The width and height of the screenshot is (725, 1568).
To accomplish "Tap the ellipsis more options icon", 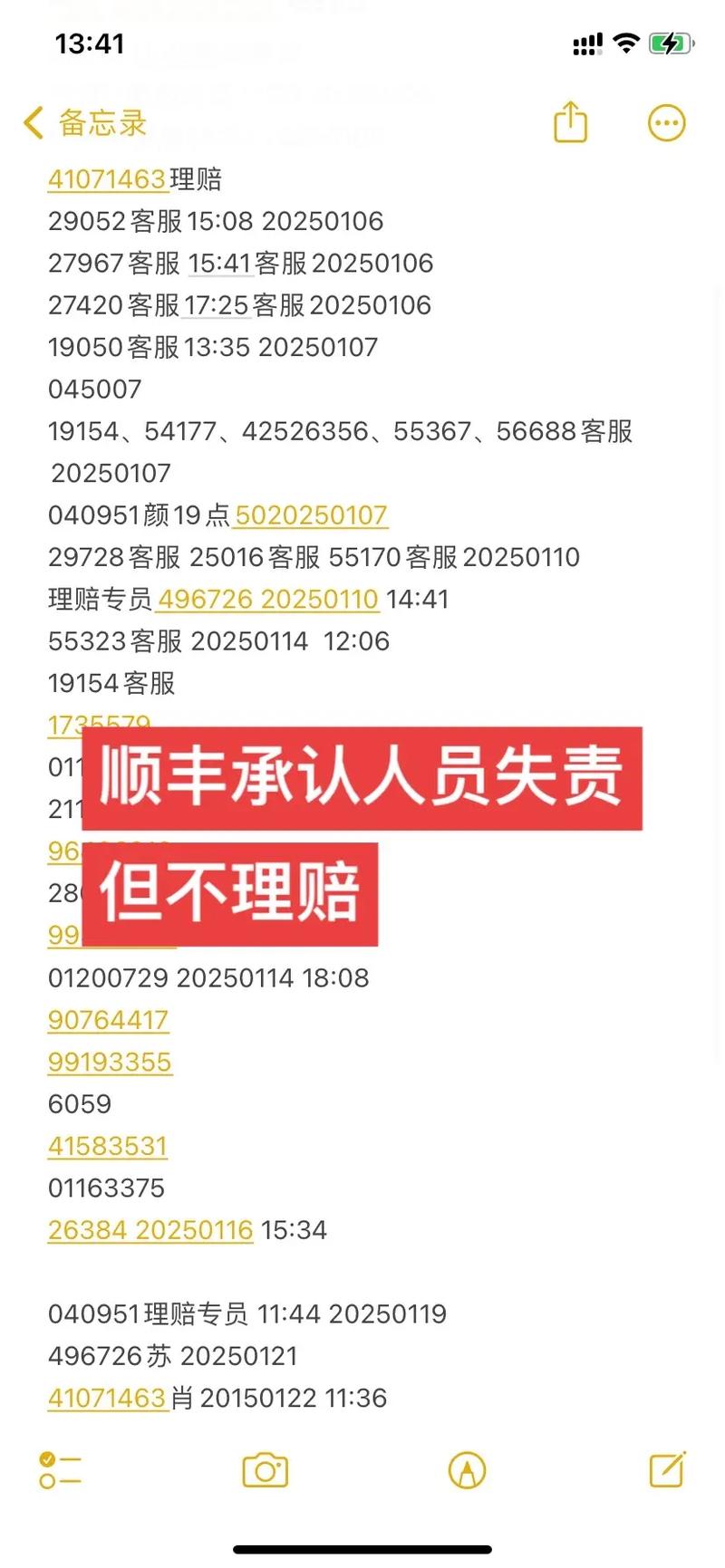I will 666,122.
